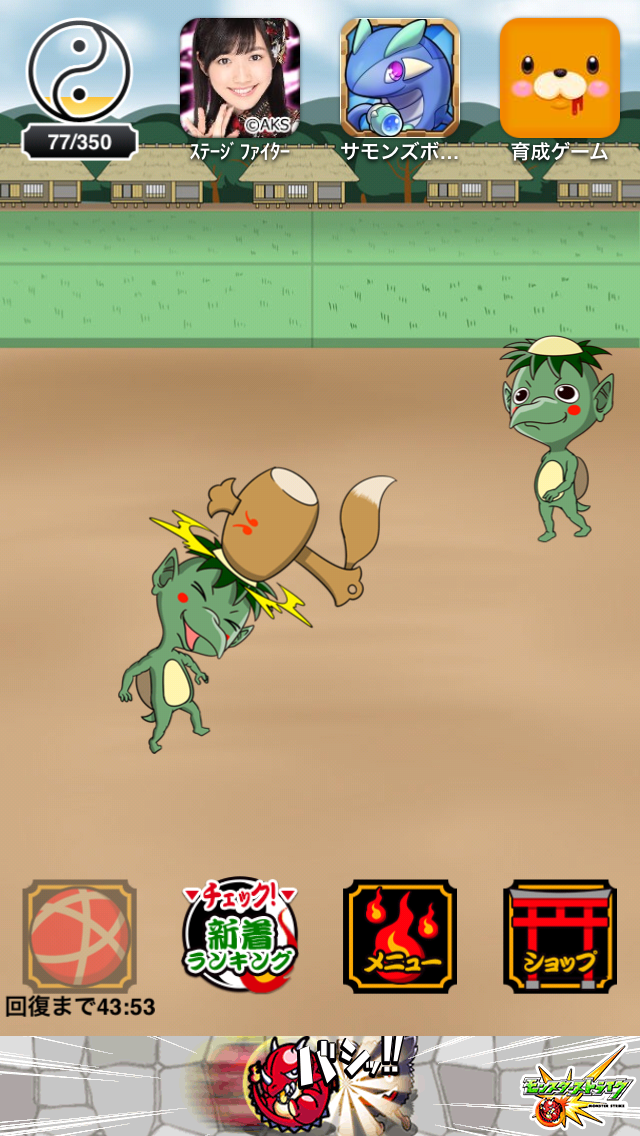Open the 育成ゲーム promo icon

(559, 80)
